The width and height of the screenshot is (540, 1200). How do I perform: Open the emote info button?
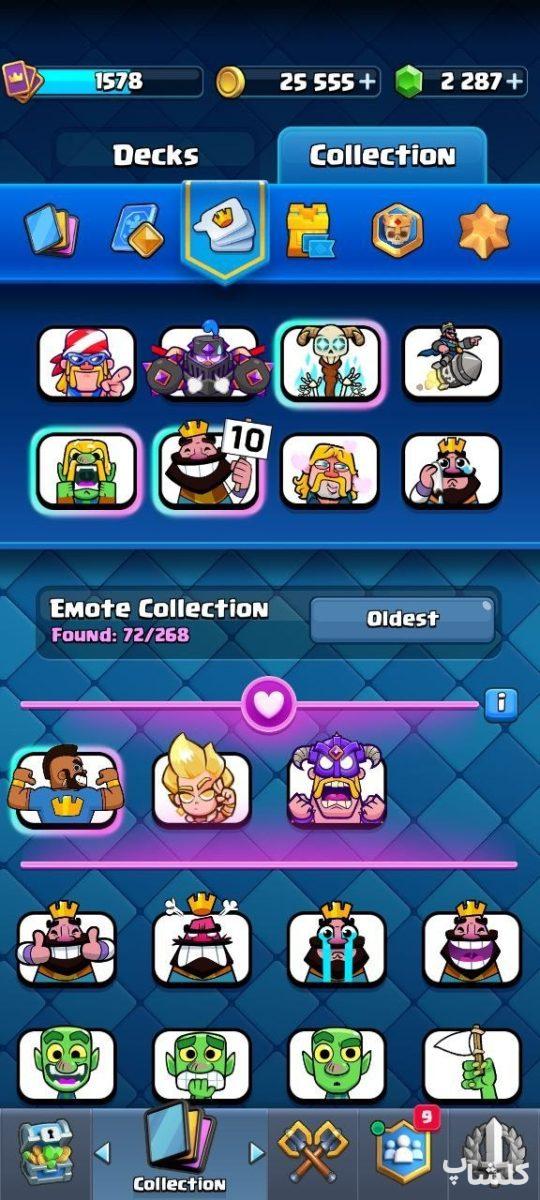(501, 704)
